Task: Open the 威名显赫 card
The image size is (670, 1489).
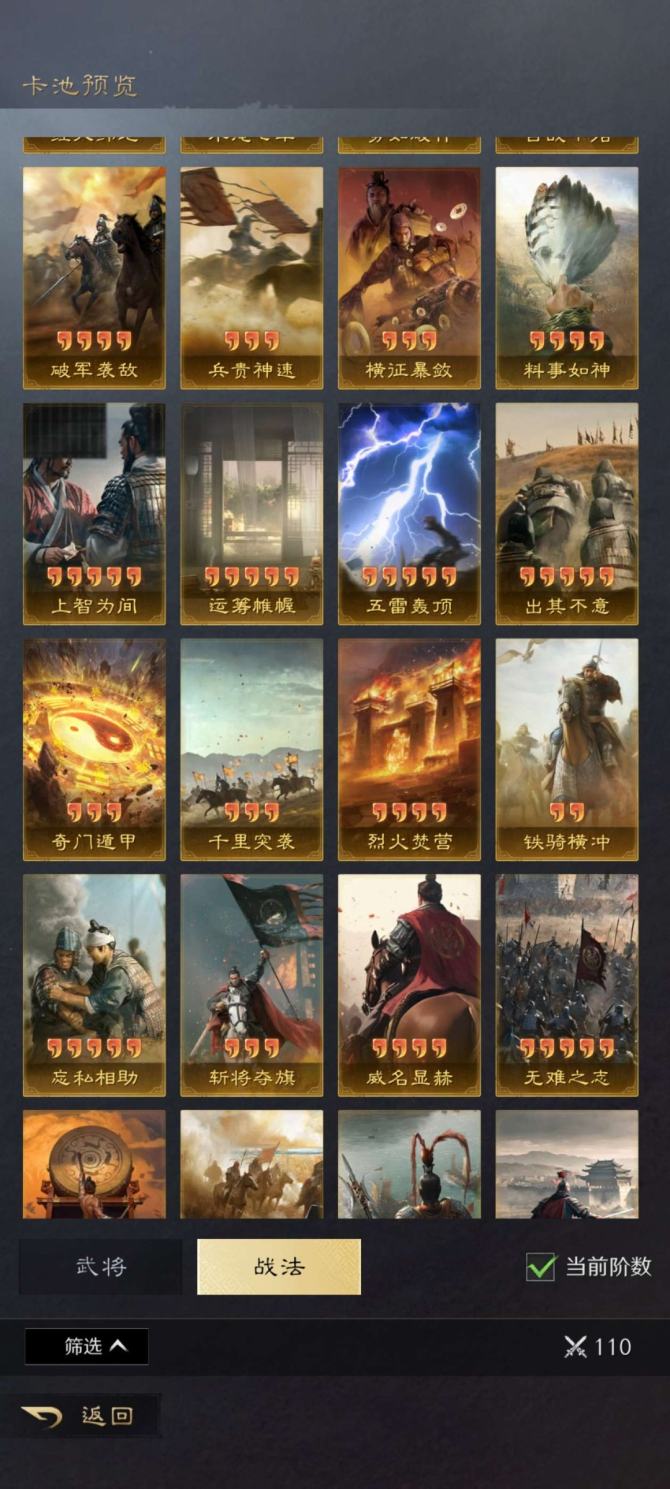Action: (x=409, y=985)
